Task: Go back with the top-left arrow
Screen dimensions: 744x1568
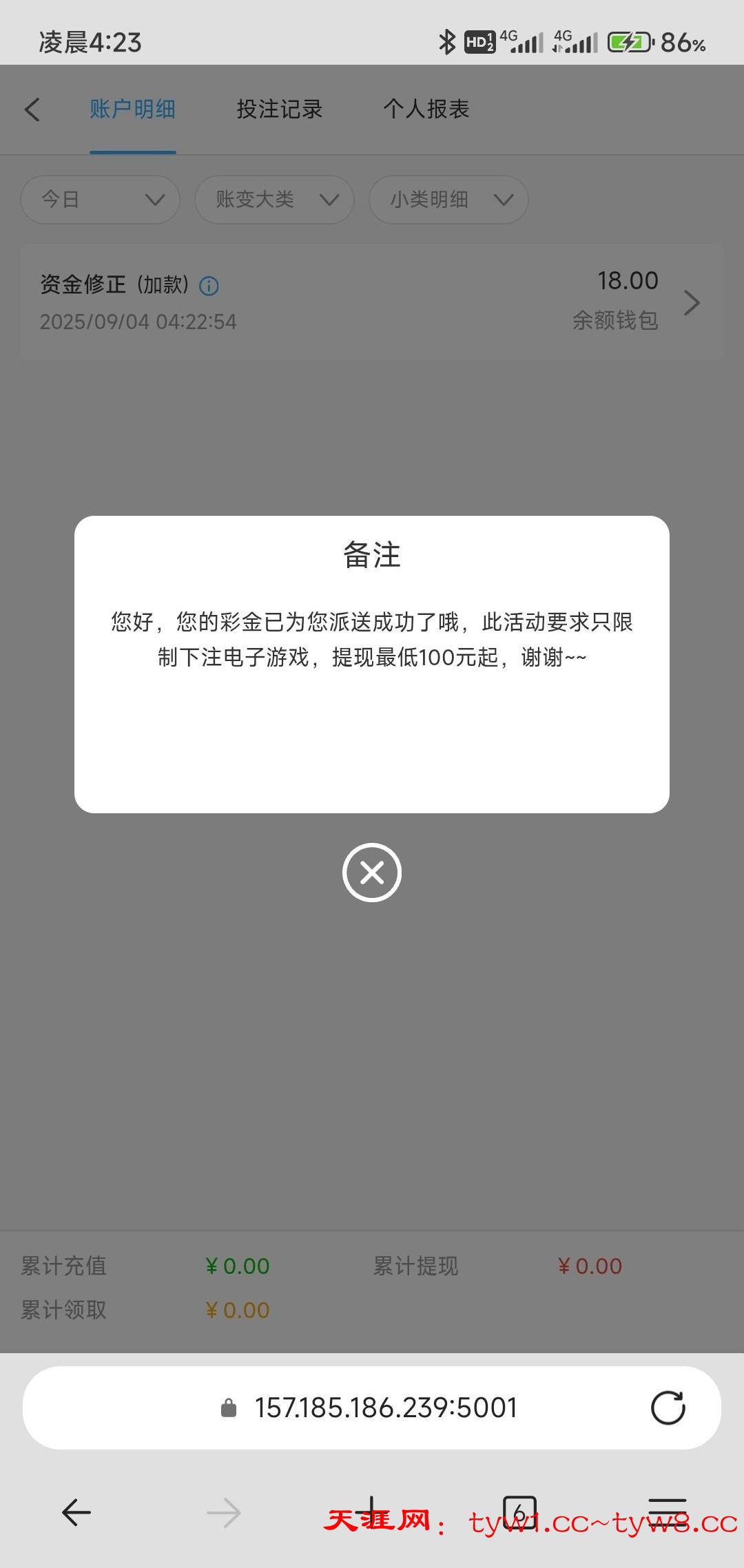Action: click(32, 109)
